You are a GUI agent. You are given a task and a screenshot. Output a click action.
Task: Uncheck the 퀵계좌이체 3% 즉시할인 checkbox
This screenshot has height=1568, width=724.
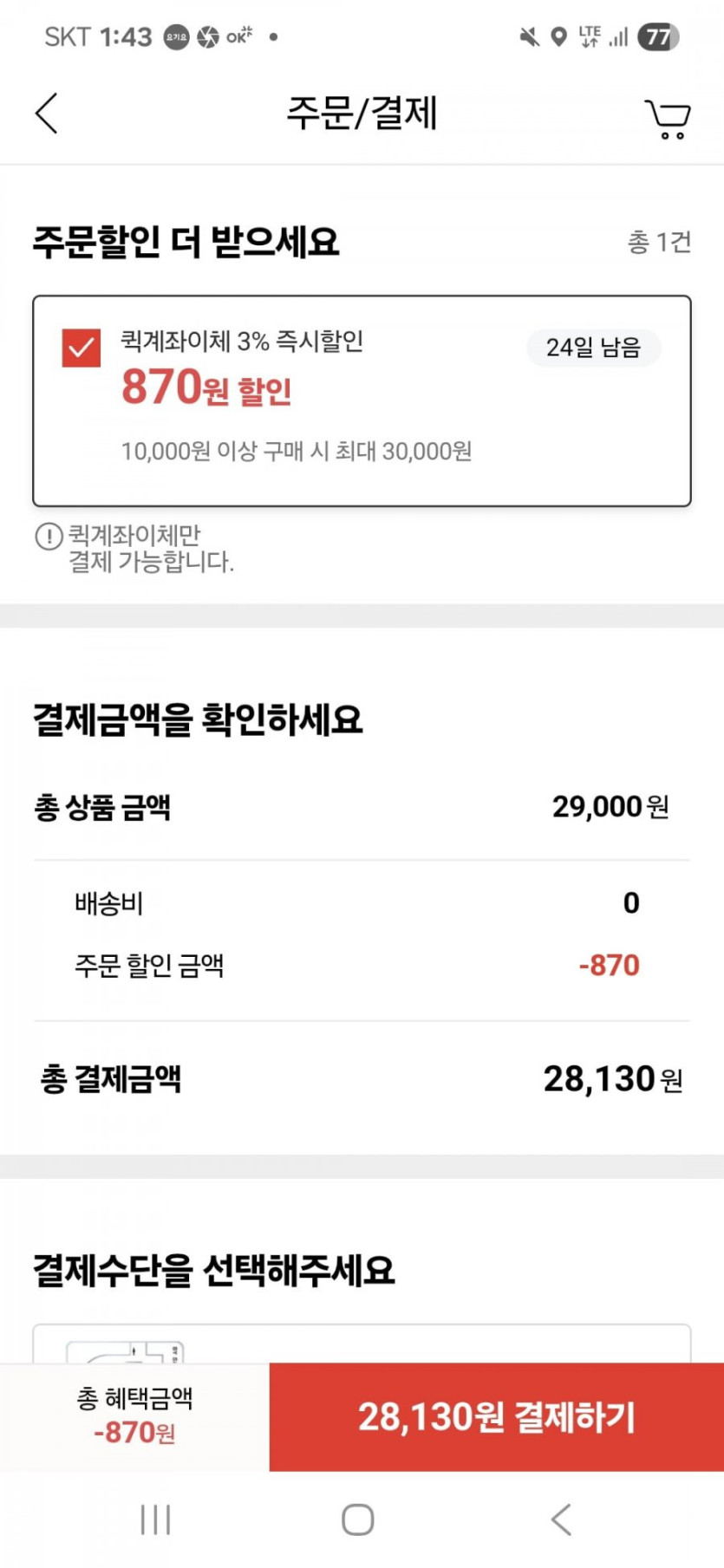pos(82,348)
